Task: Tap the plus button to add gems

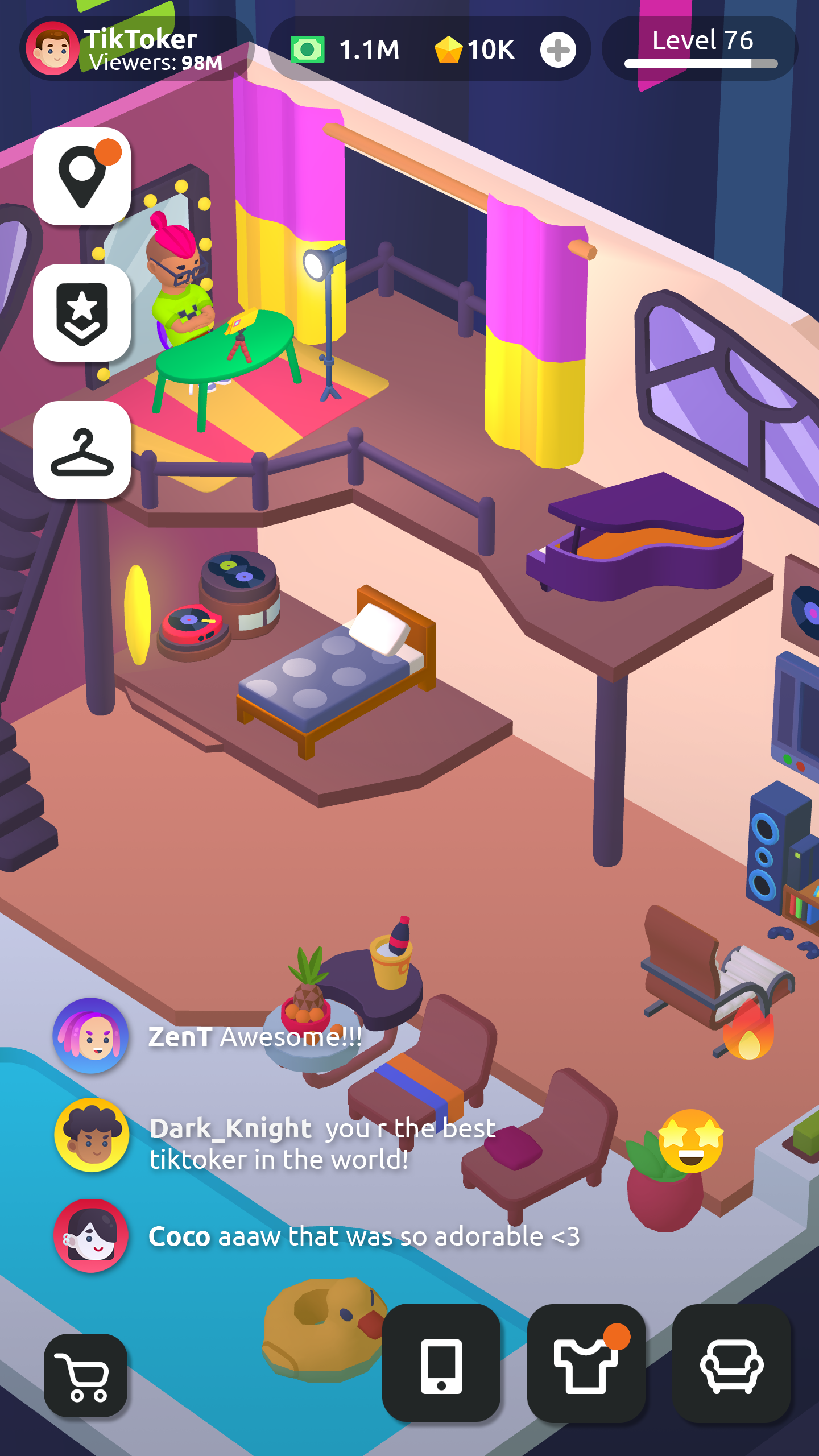Action: (x=558, y=50)
